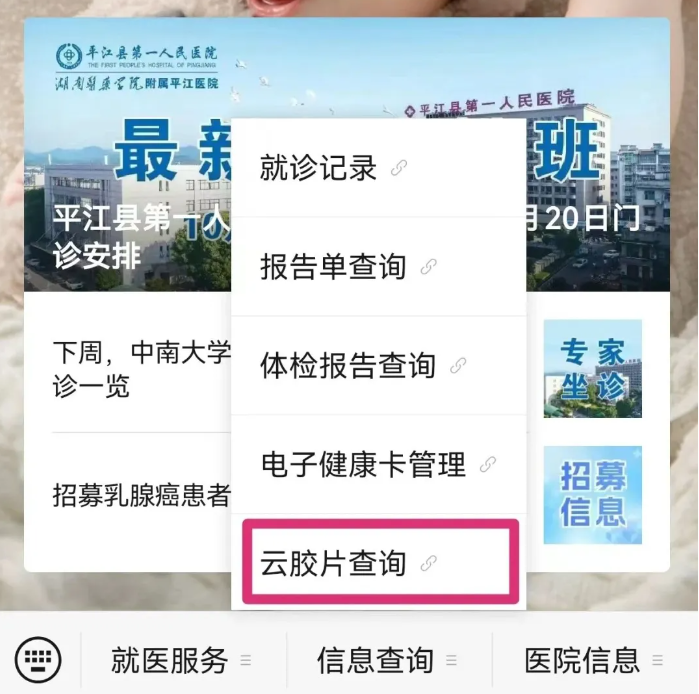Viewport: 699px width, 694px height.
Task: Open the 专家坐诊 article thumbnail
Action: [592, 369]
